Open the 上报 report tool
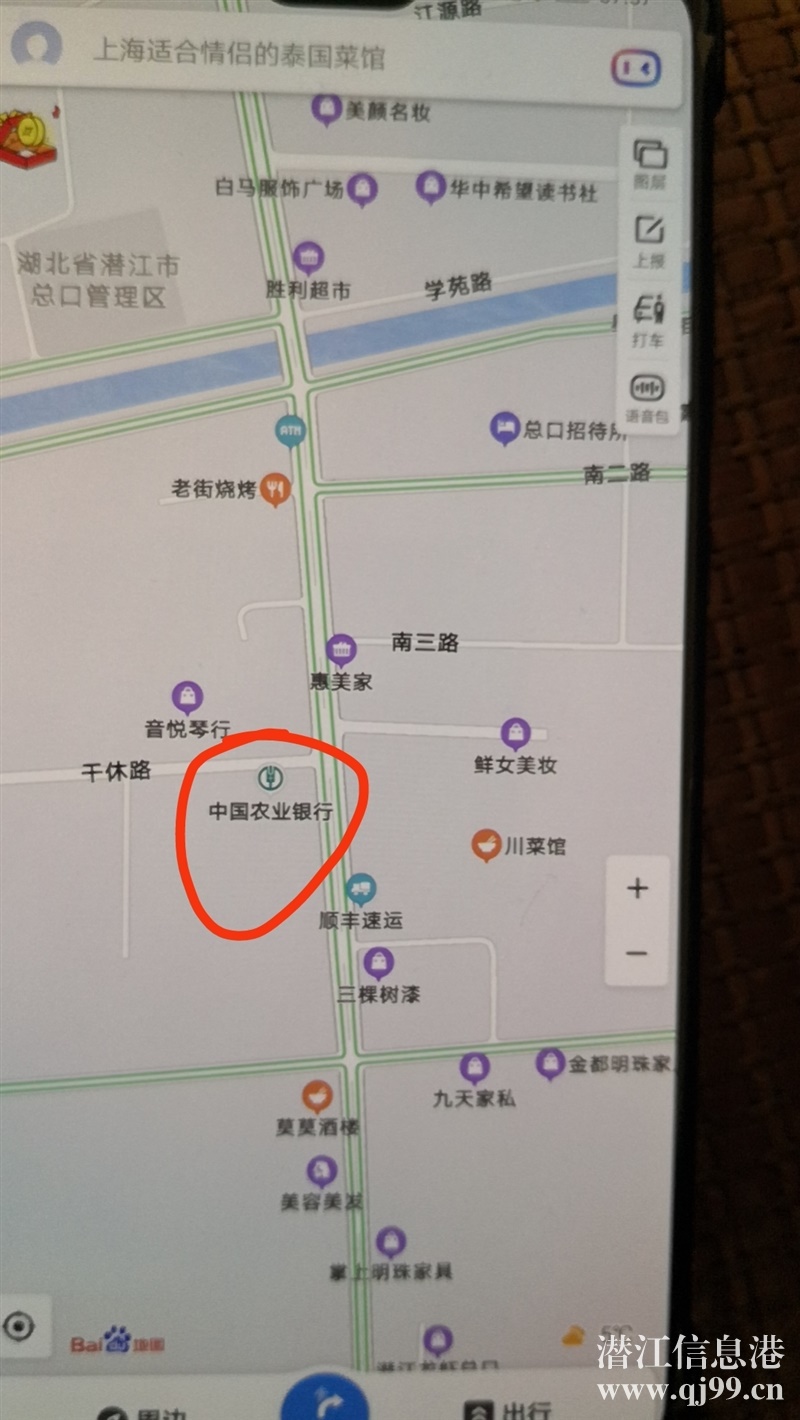800x1420 pixels. [x=649, y=242]
